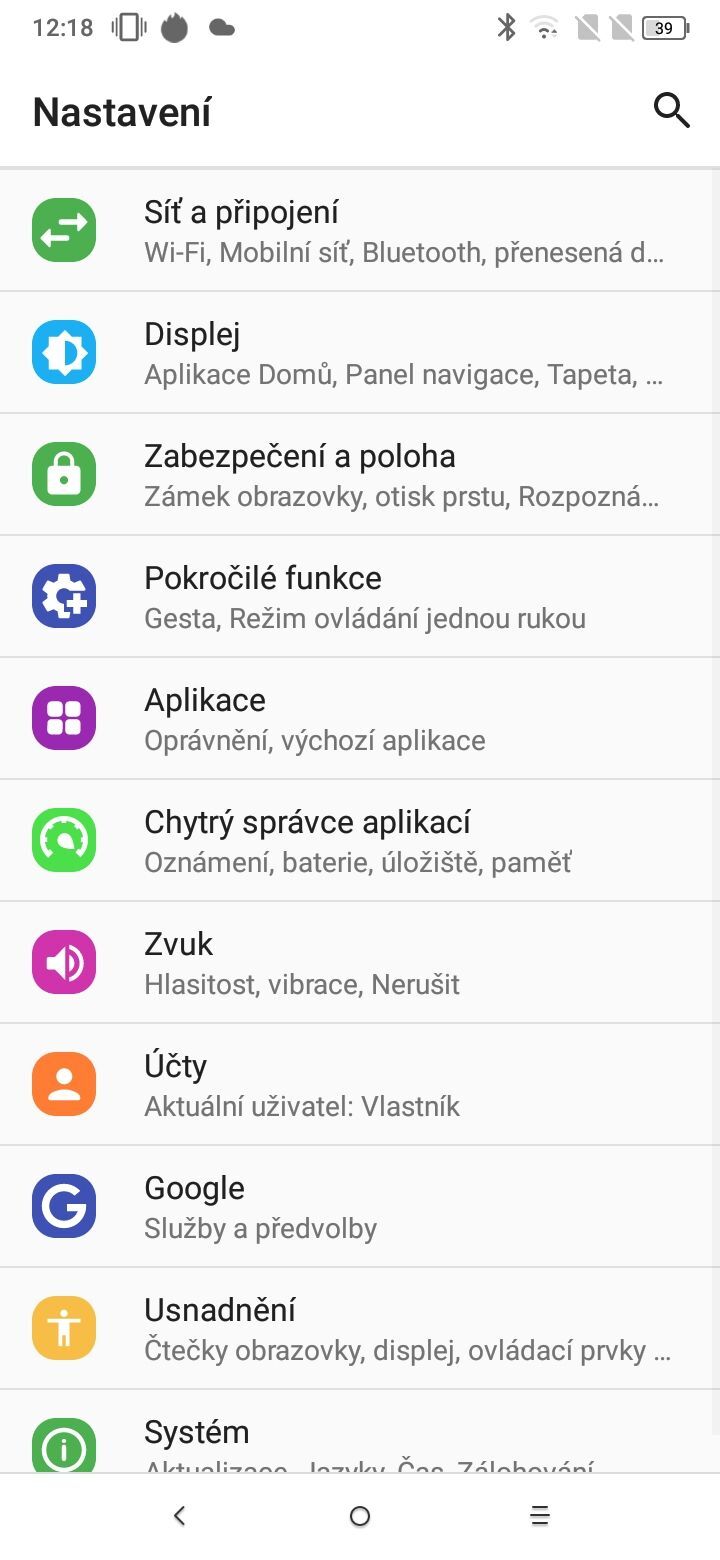Open Chytrý správce aplikací icon

click(x=64, y=839)
